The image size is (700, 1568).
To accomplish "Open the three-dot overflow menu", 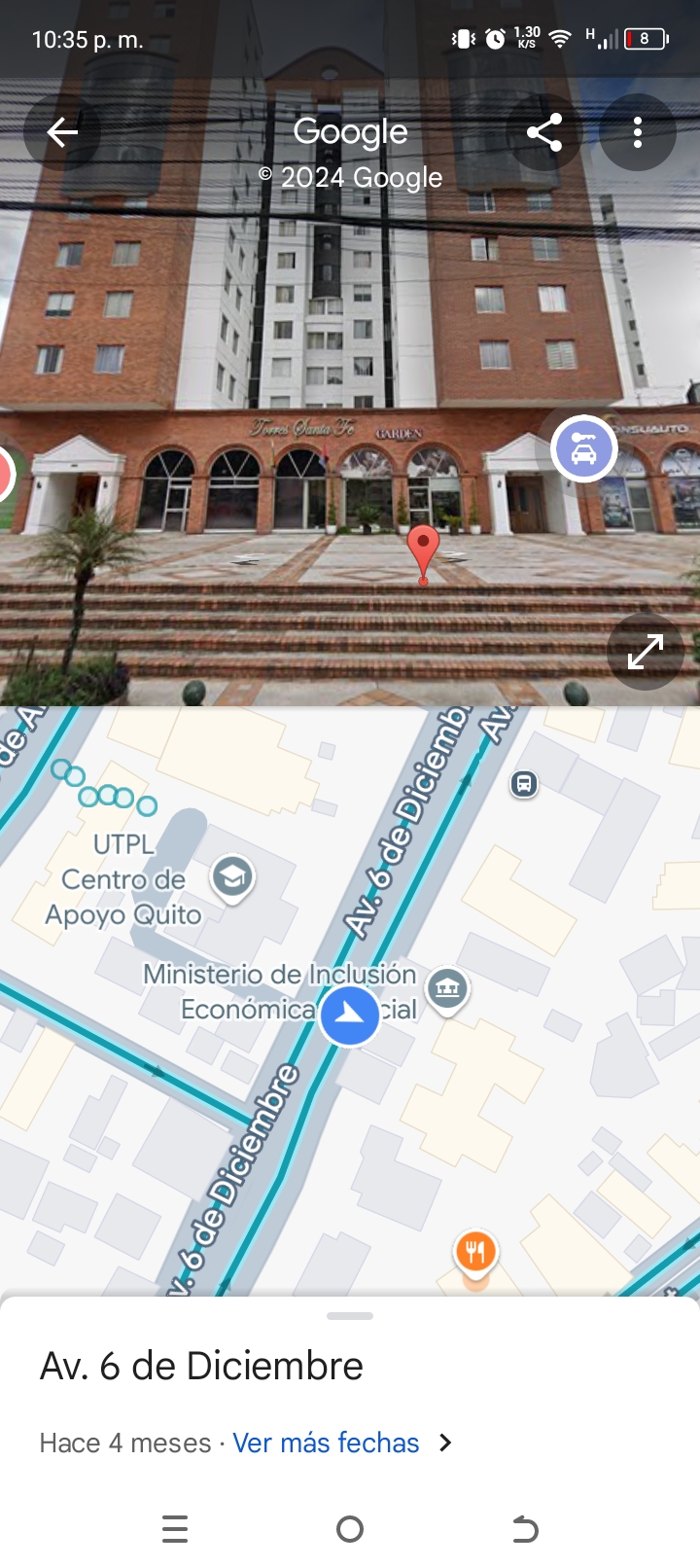I will [x=638, y=132].
